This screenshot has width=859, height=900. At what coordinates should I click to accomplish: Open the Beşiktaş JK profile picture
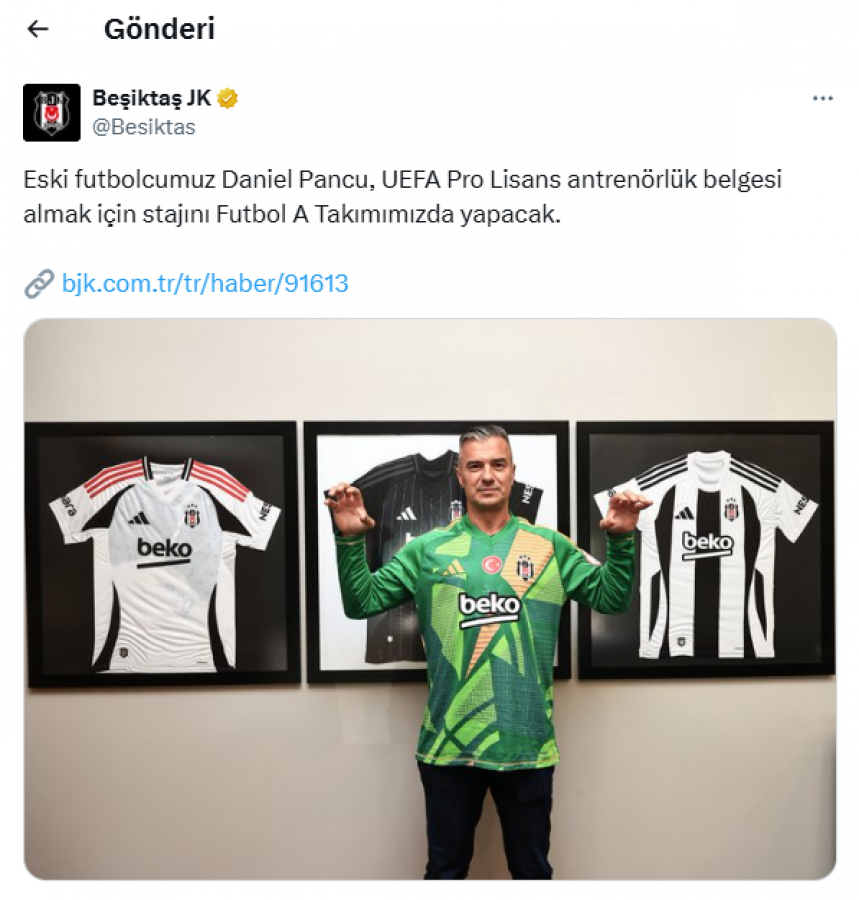click(x=51, y=113)
